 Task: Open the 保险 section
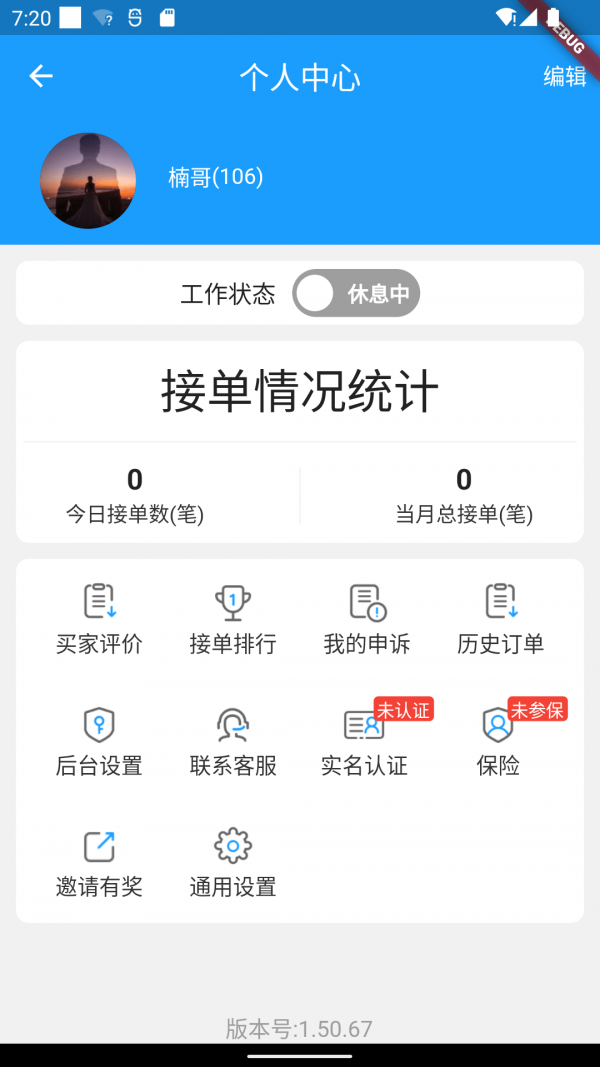[498, 742]
